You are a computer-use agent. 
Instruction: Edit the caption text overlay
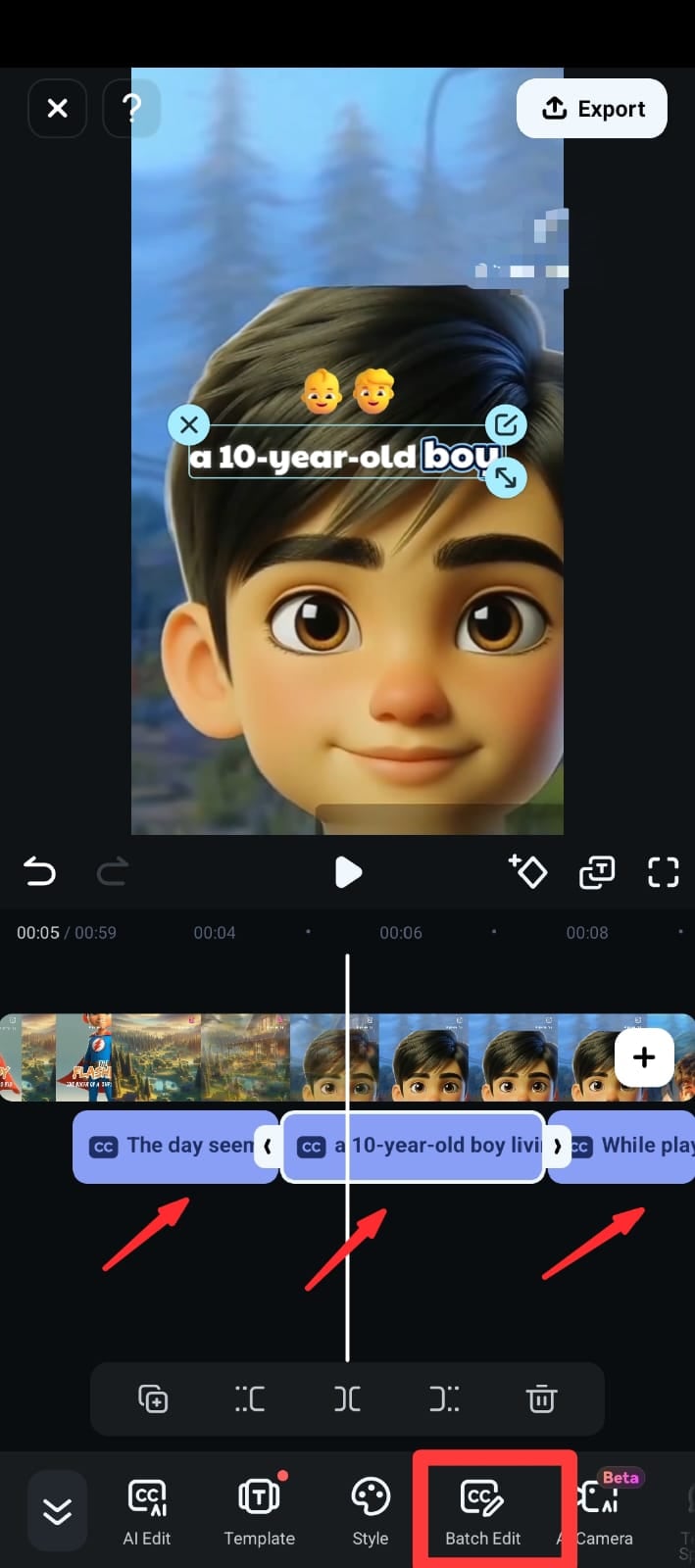(506, 425)
